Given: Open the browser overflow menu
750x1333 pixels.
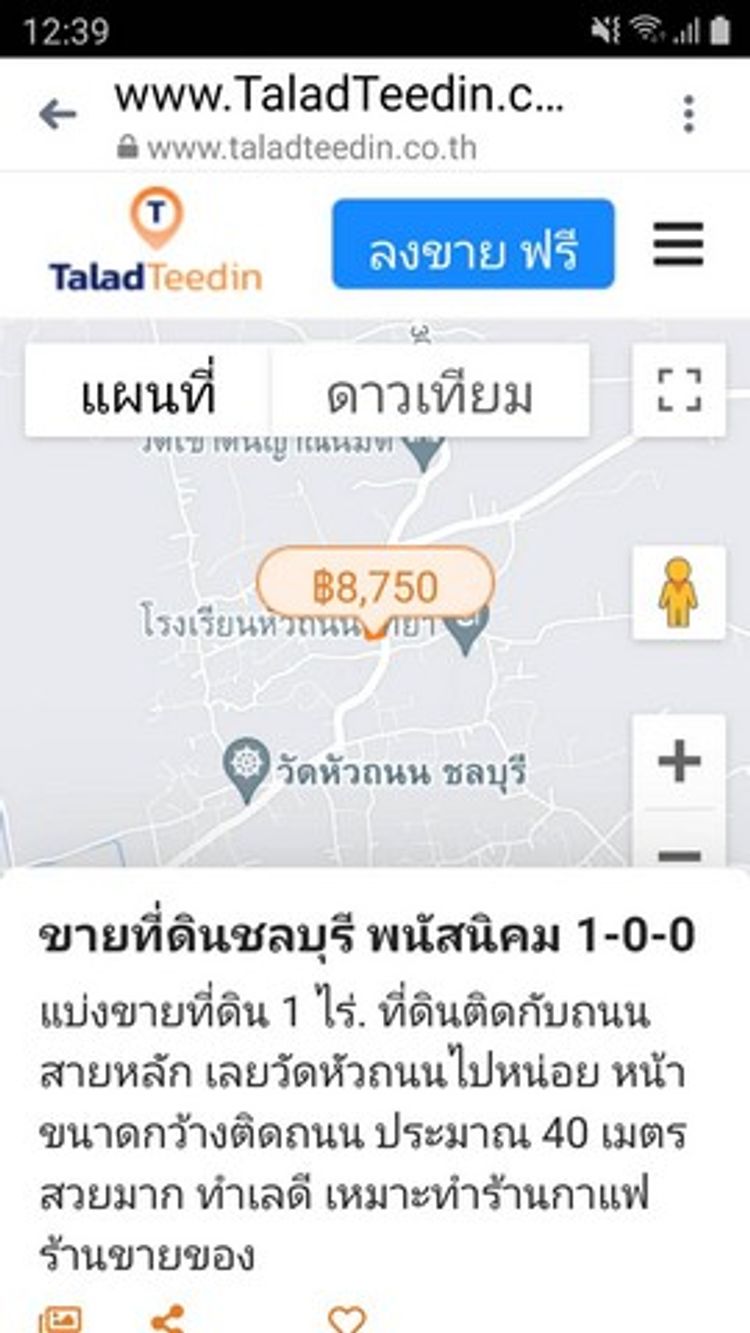Looking at the screenshot, I should (688, 114).
